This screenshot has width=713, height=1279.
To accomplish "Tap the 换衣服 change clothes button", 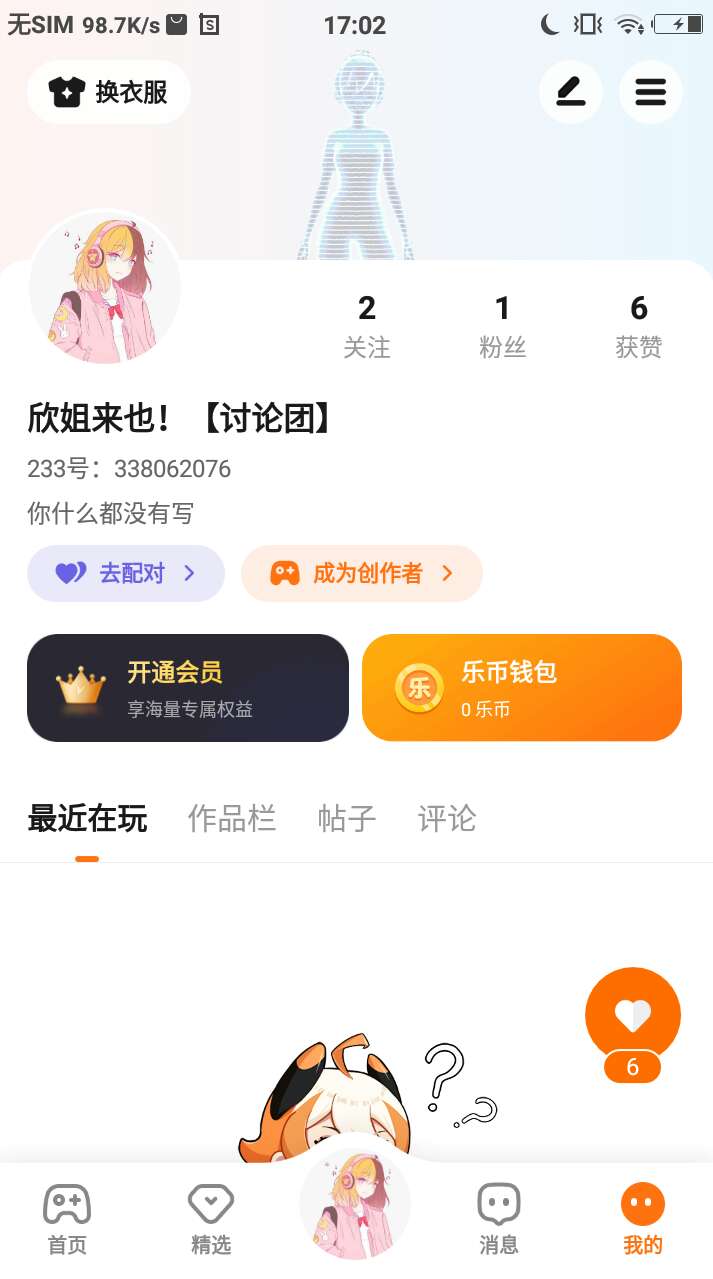I will coord(108,92).
